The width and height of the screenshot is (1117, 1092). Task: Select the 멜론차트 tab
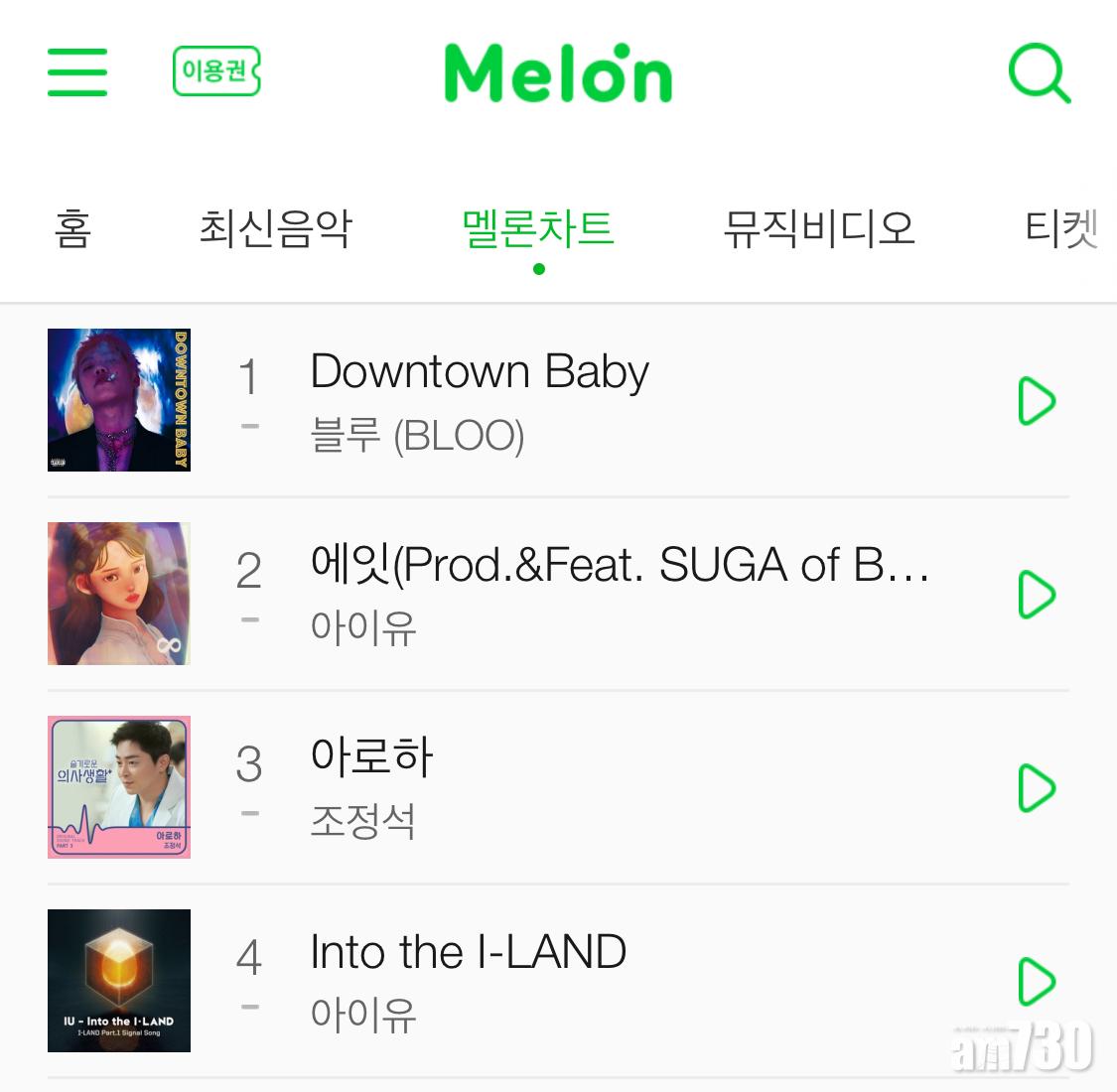(x=538, y=228)
